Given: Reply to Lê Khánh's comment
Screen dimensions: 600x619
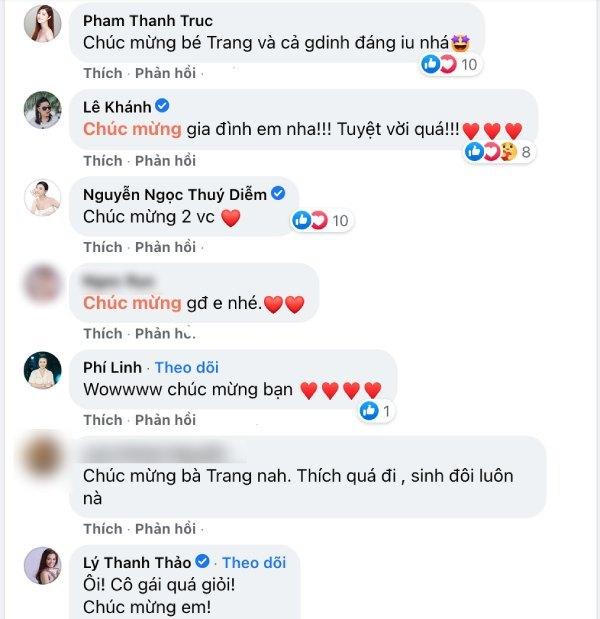Looking at the screenshot, I should [165, 160].
